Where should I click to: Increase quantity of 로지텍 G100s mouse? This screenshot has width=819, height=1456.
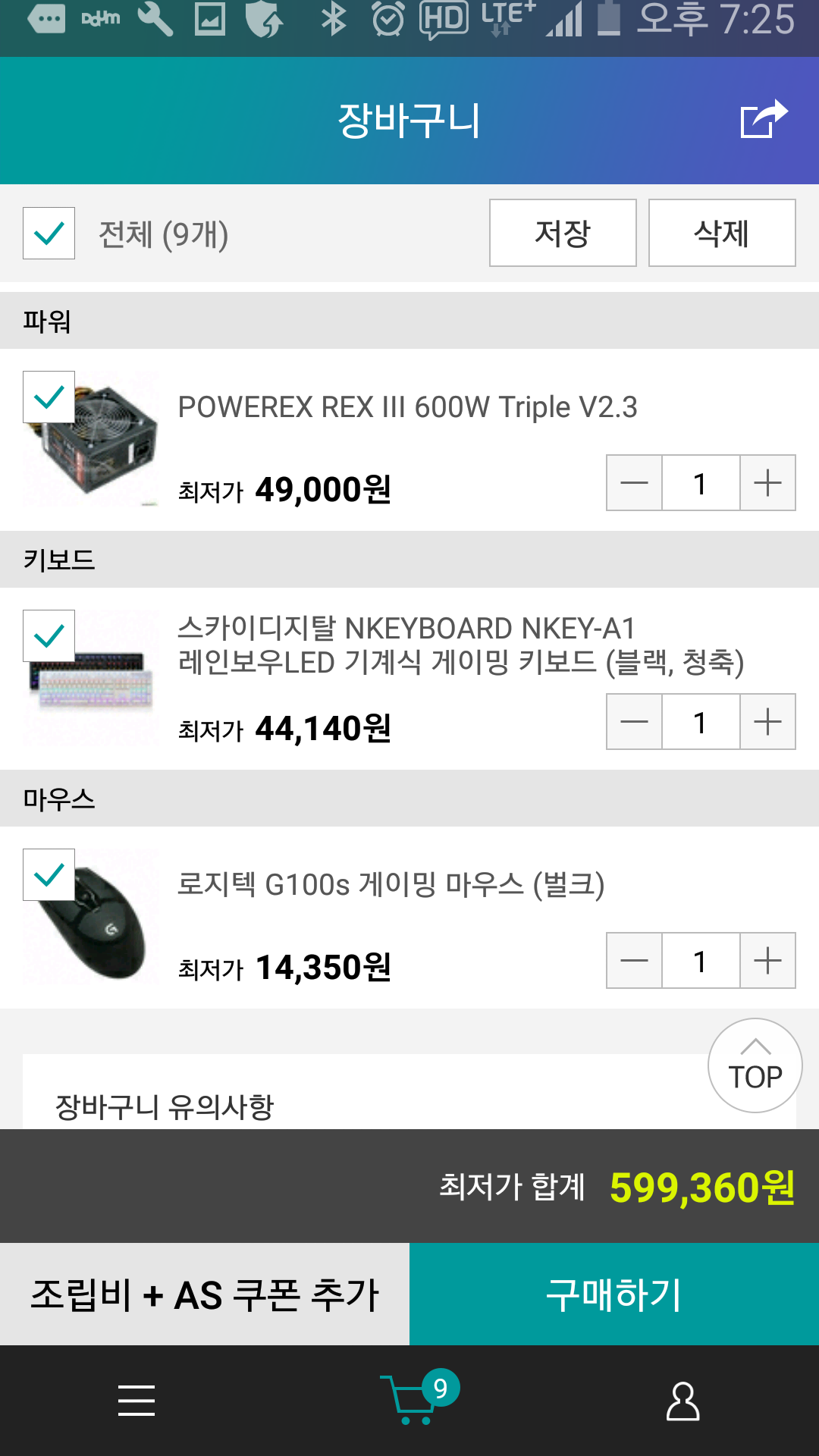click(x=767, y=961)
